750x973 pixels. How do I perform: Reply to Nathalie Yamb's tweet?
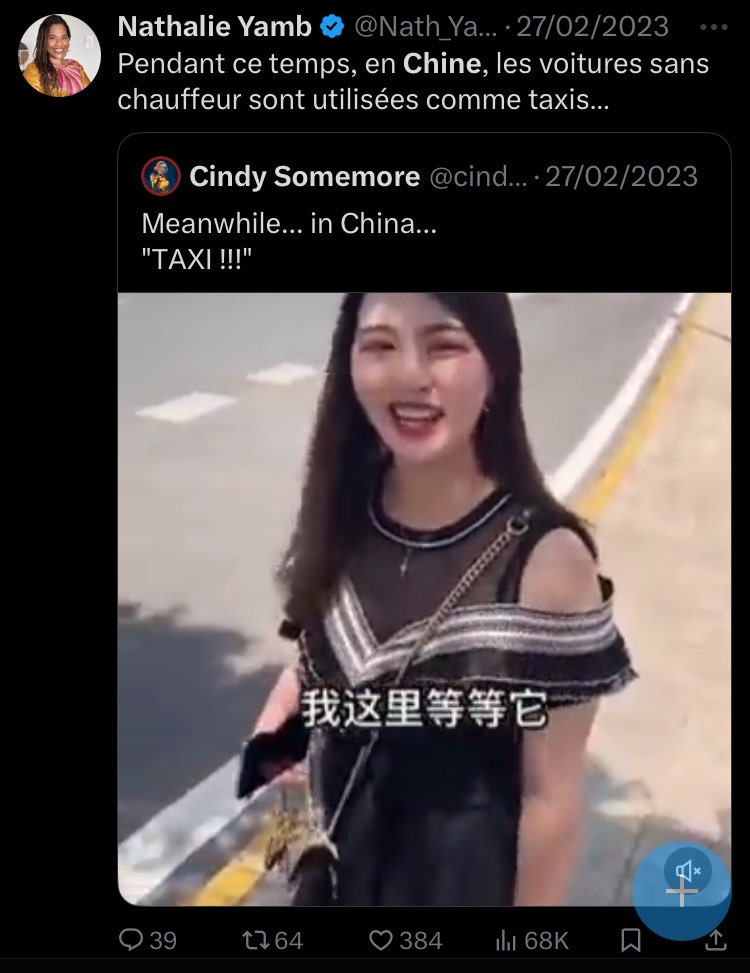(x=132, y=940)
